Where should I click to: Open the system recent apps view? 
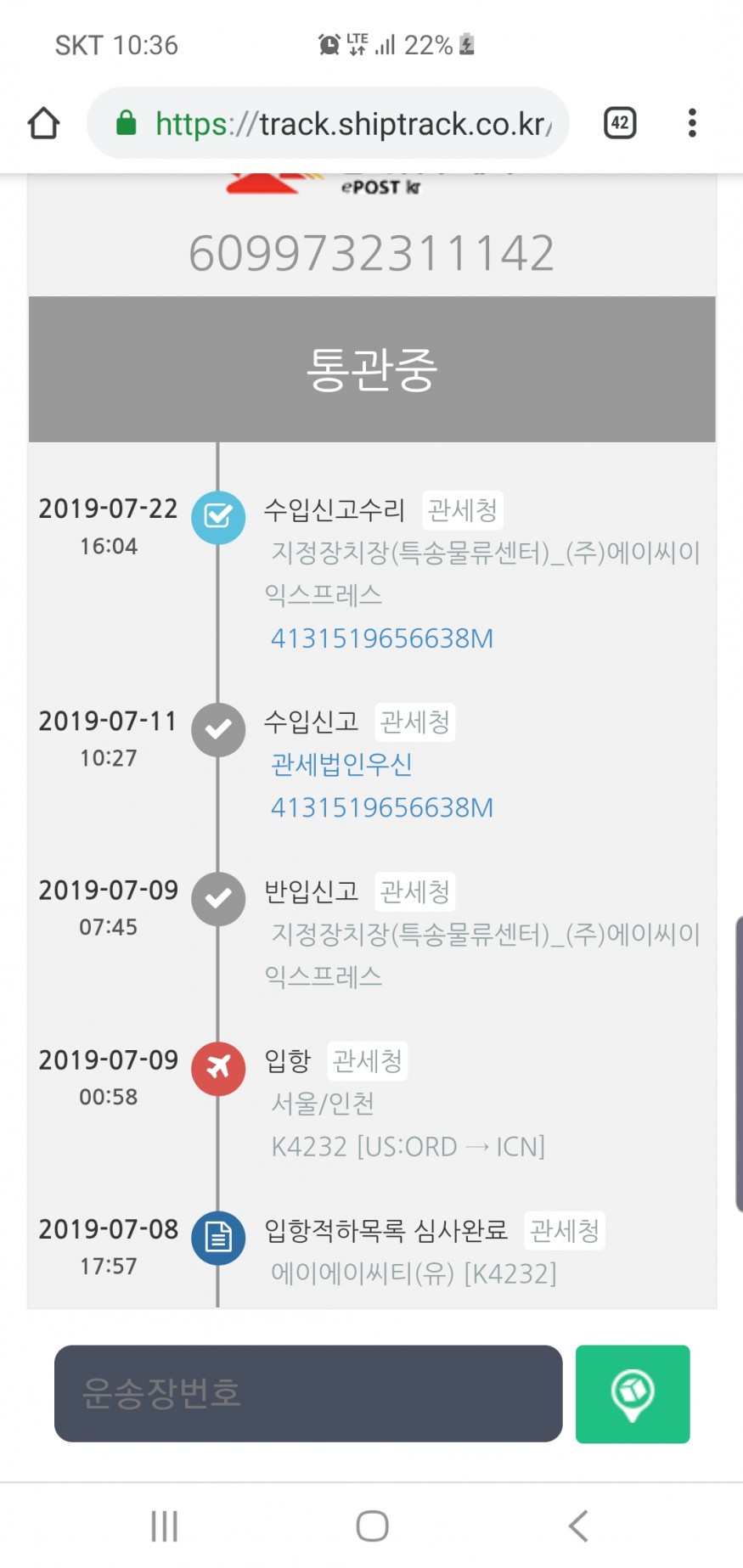click(164, 1526)
